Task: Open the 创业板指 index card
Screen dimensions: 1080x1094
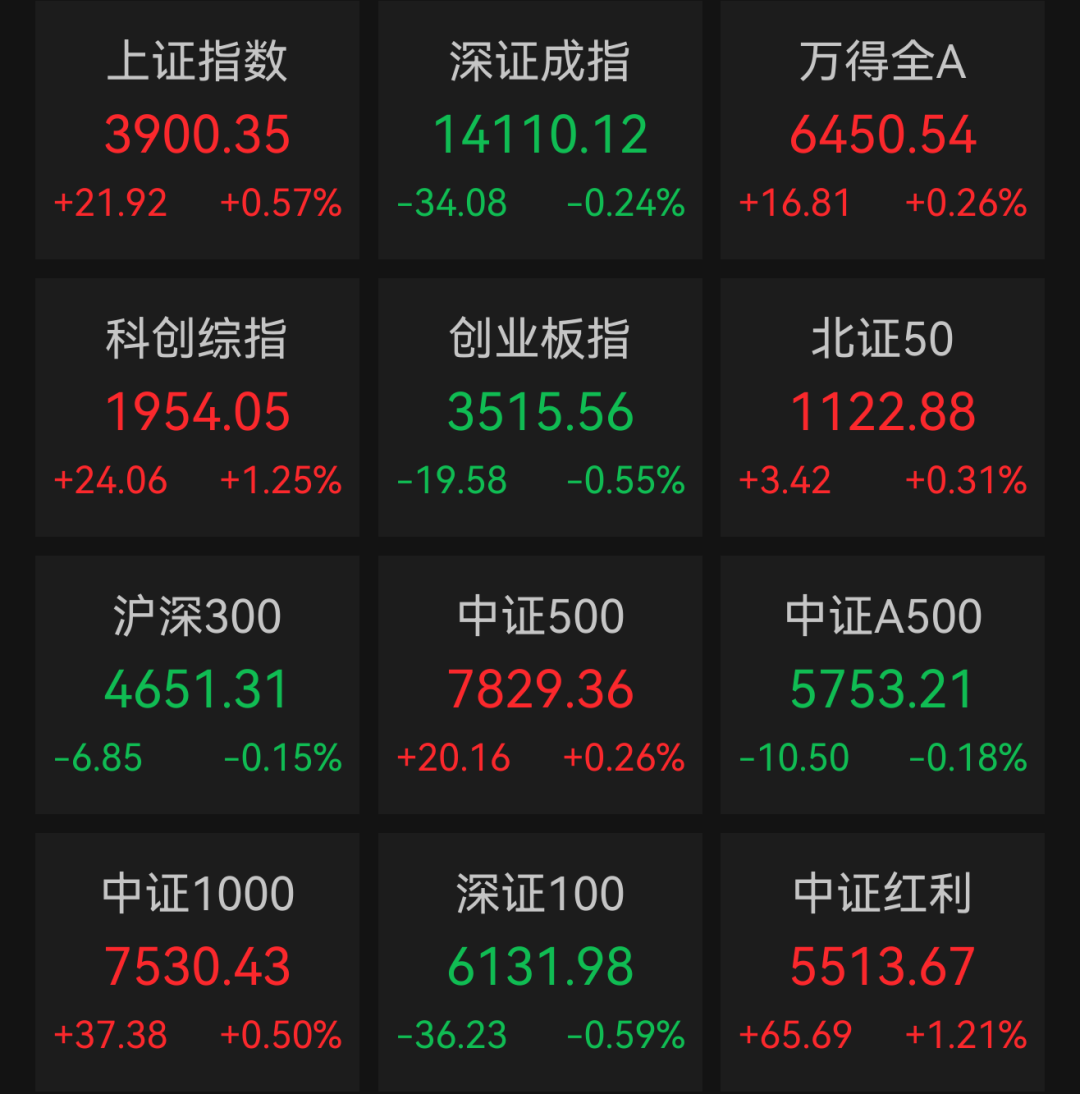Action: 540,407
